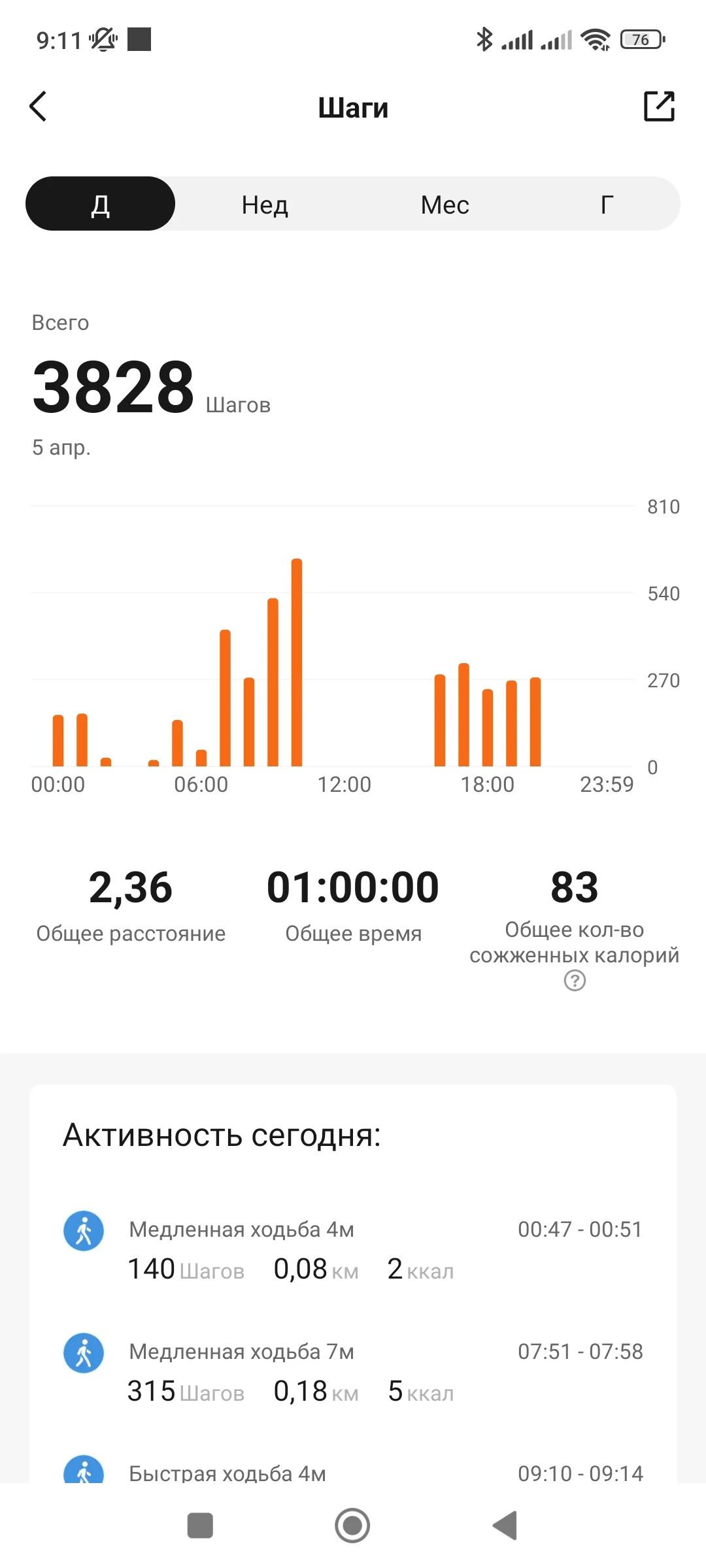Image resolution: width=706 pixels, height=1568 pixels.
Task: Tap the total time 01:00:00
Action: click(353, 887)
